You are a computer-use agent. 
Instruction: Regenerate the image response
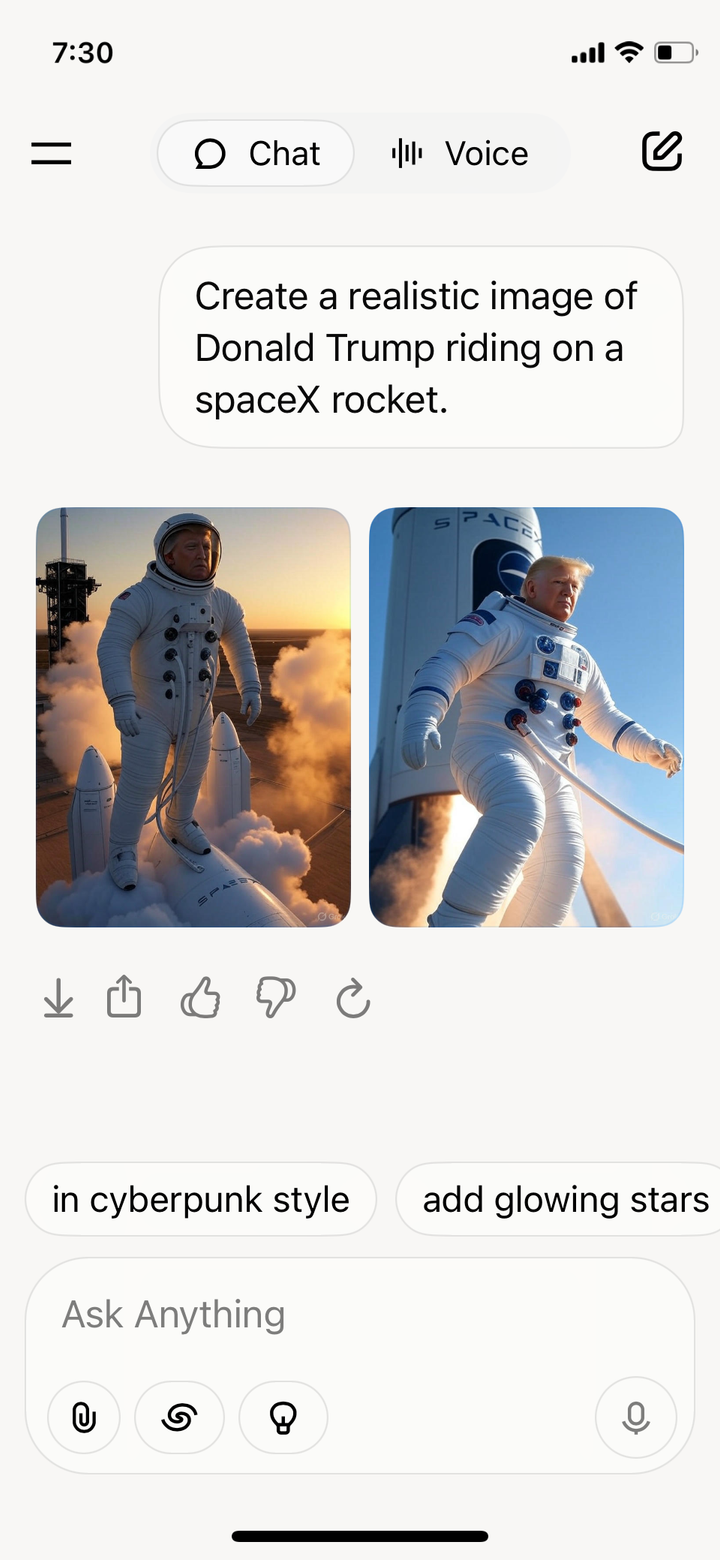[353, 999]
